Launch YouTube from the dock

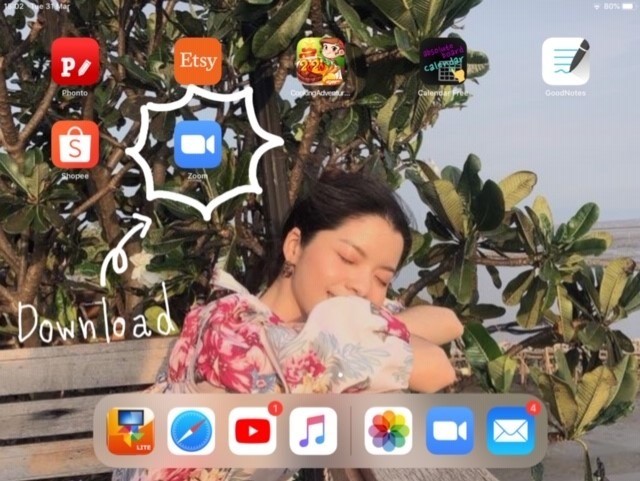coord(252,431)
